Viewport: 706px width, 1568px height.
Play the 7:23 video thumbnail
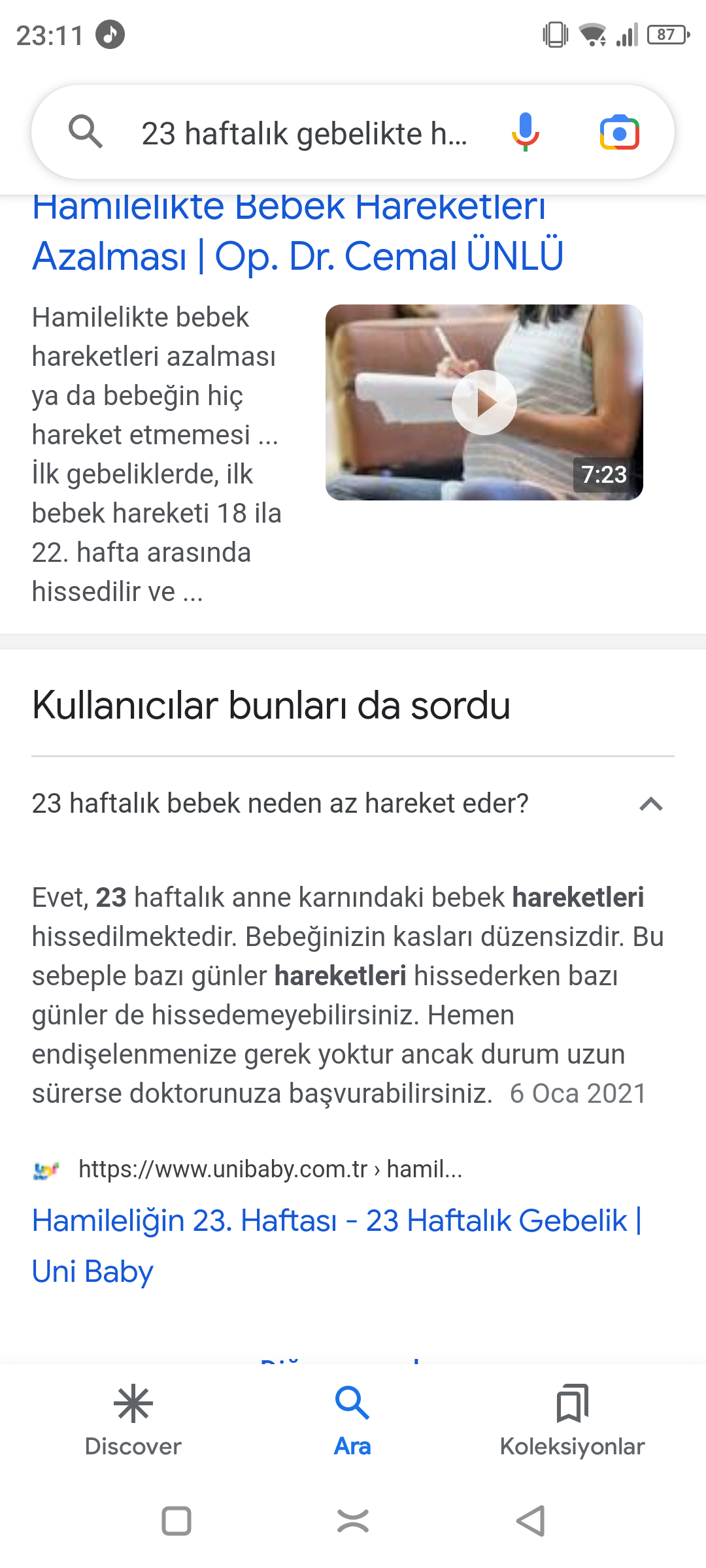point(484,402)
